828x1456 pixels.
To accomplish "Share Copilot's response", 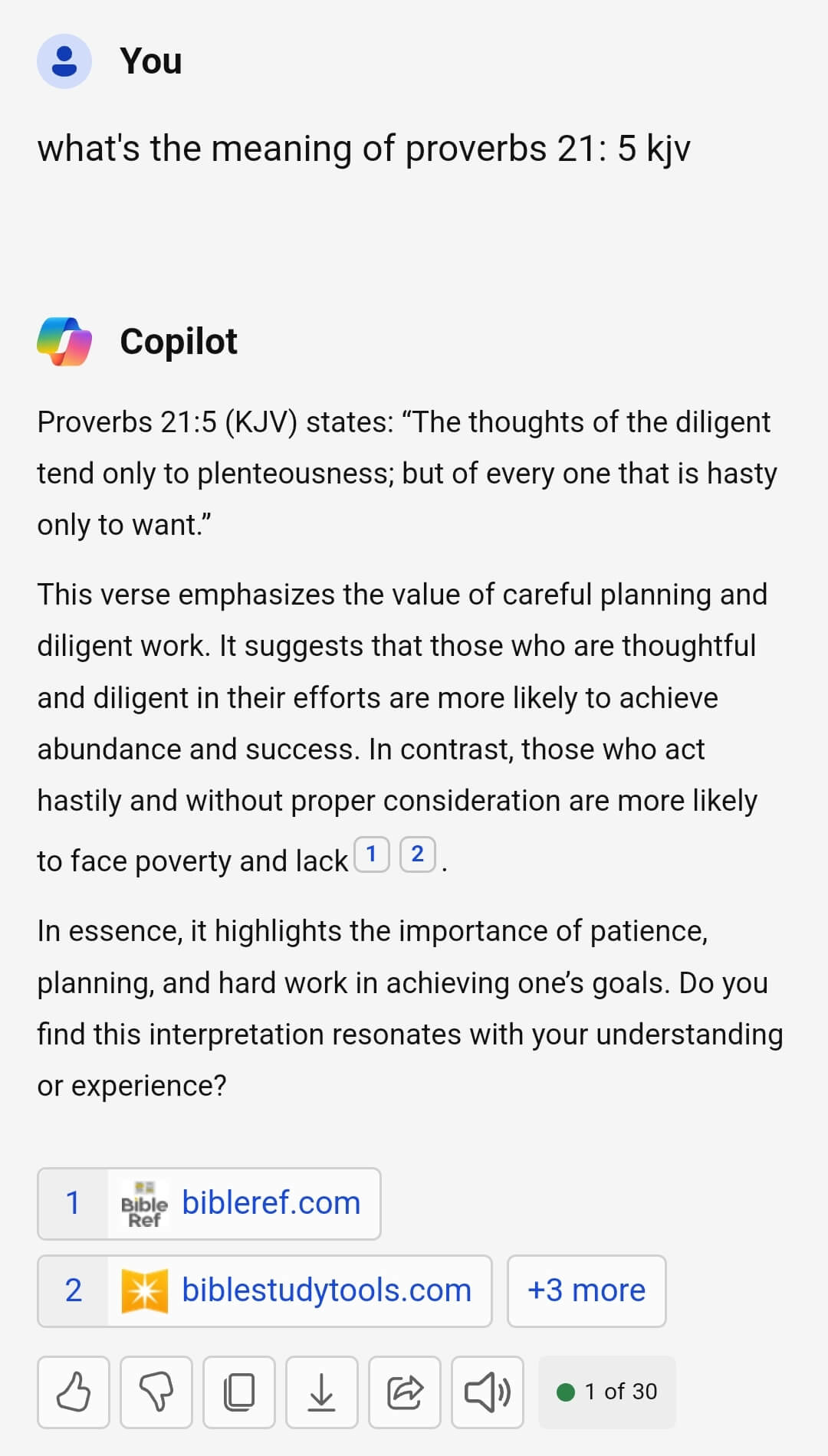I will 405,1392.
